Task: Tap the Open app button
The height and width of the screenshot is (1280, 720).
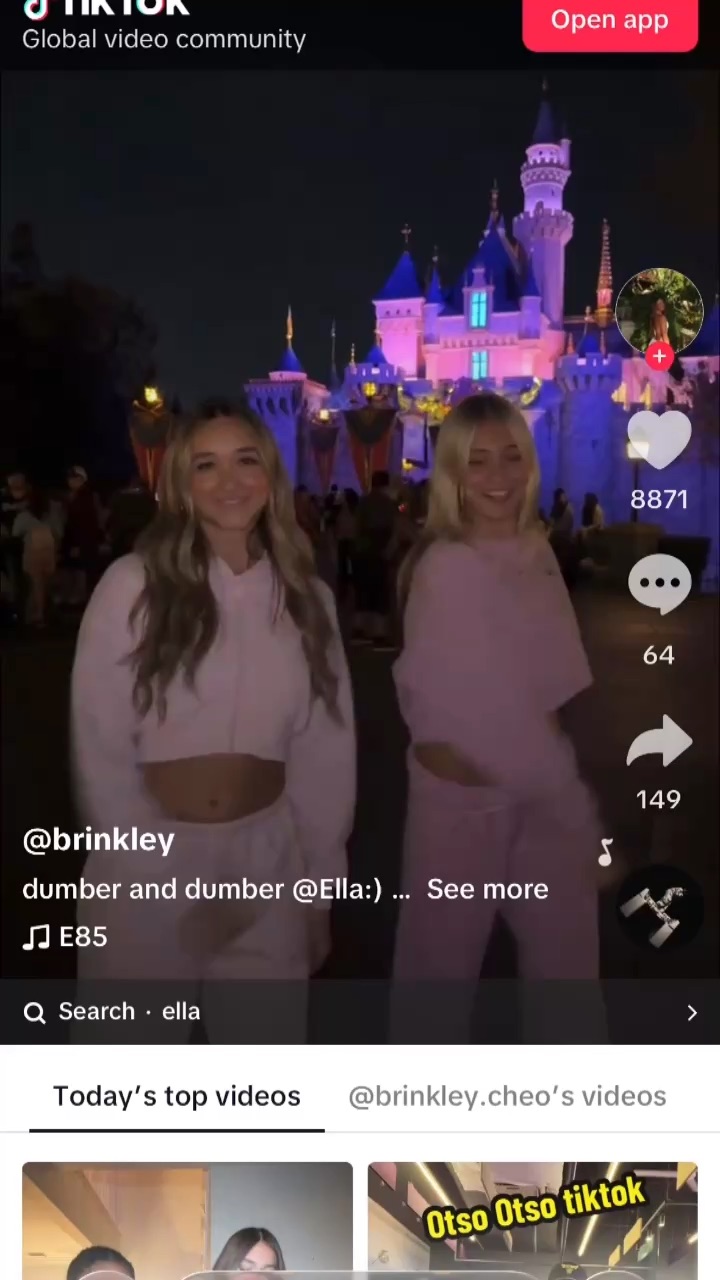Action: [x=609, y=22]
